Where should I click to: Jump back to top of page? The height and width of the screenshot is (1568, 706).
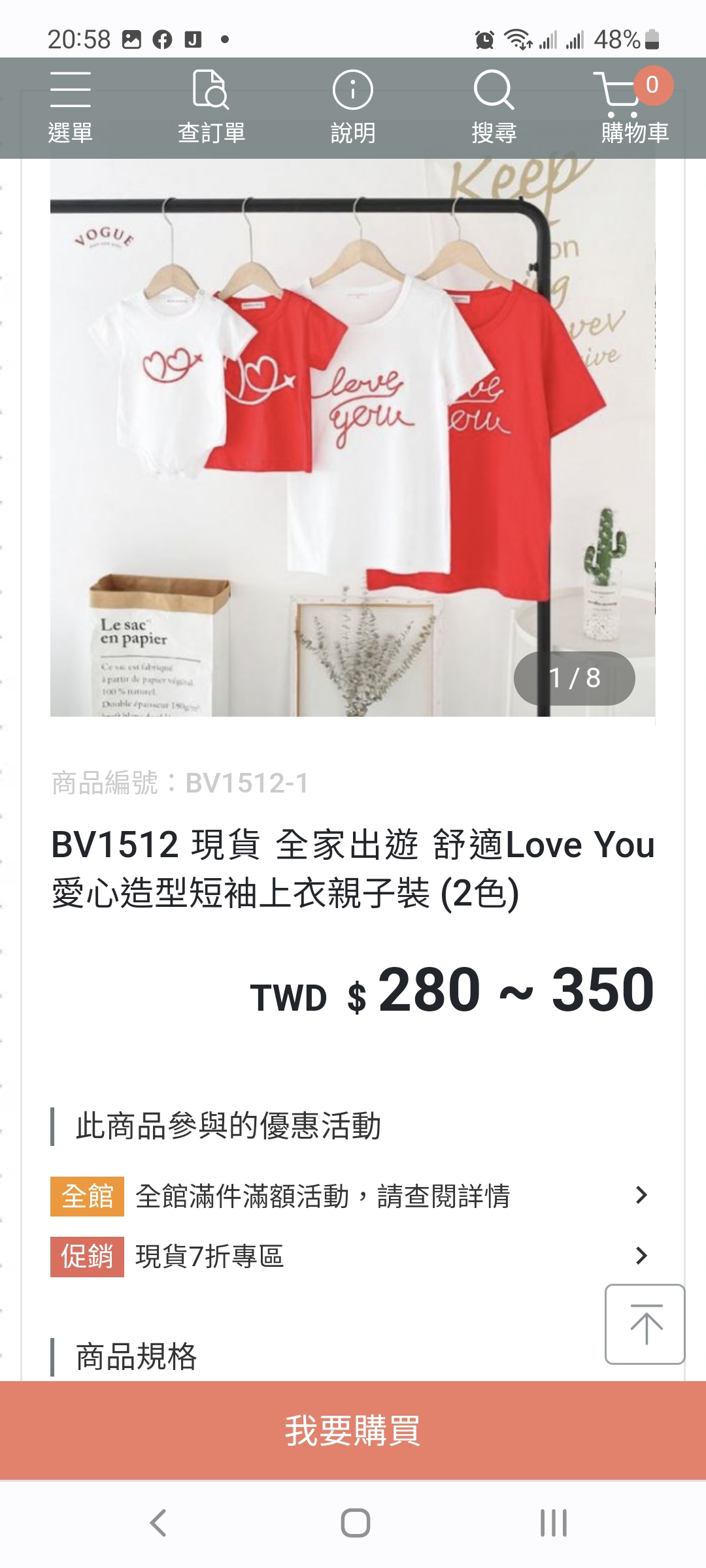click(645, 1324)
